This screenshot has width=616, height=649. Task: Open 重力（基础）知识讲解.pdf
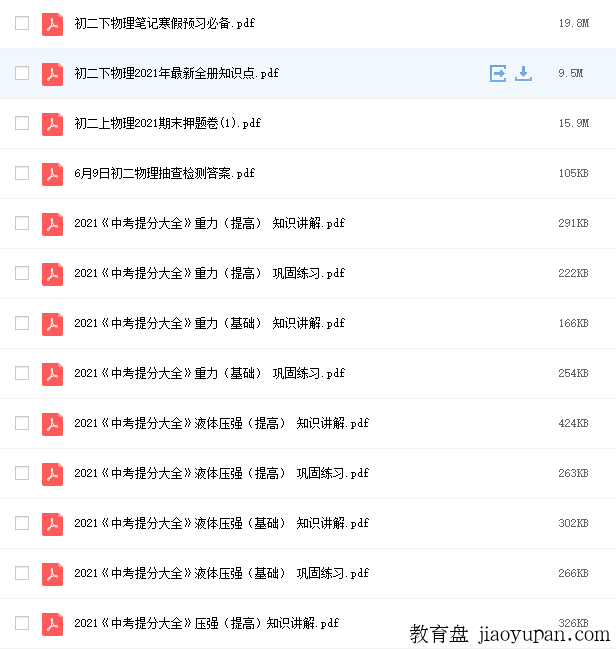tap(209, 323)
